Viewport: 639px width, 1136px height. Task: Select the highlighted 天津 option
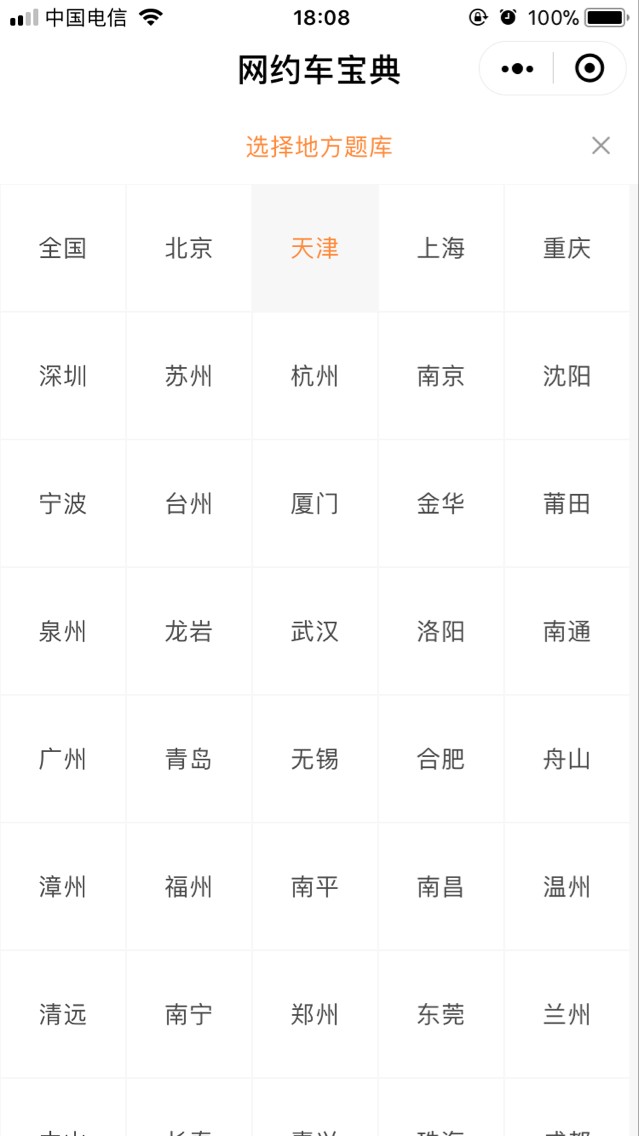(x=315, y=248)
